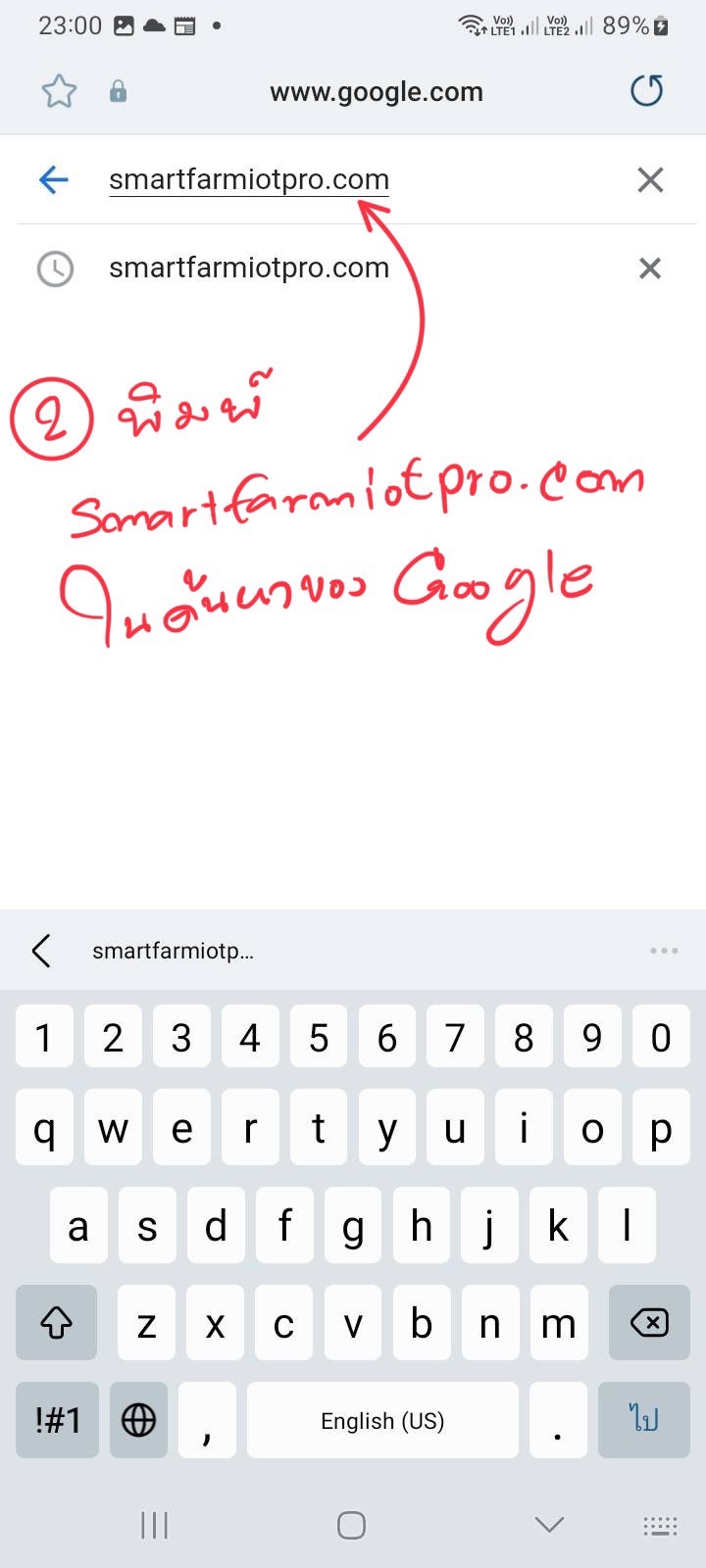Image resolution: width=706 pixels, height=1568 pixels.
Task: Go back from the search box
Action: [54, 179]
